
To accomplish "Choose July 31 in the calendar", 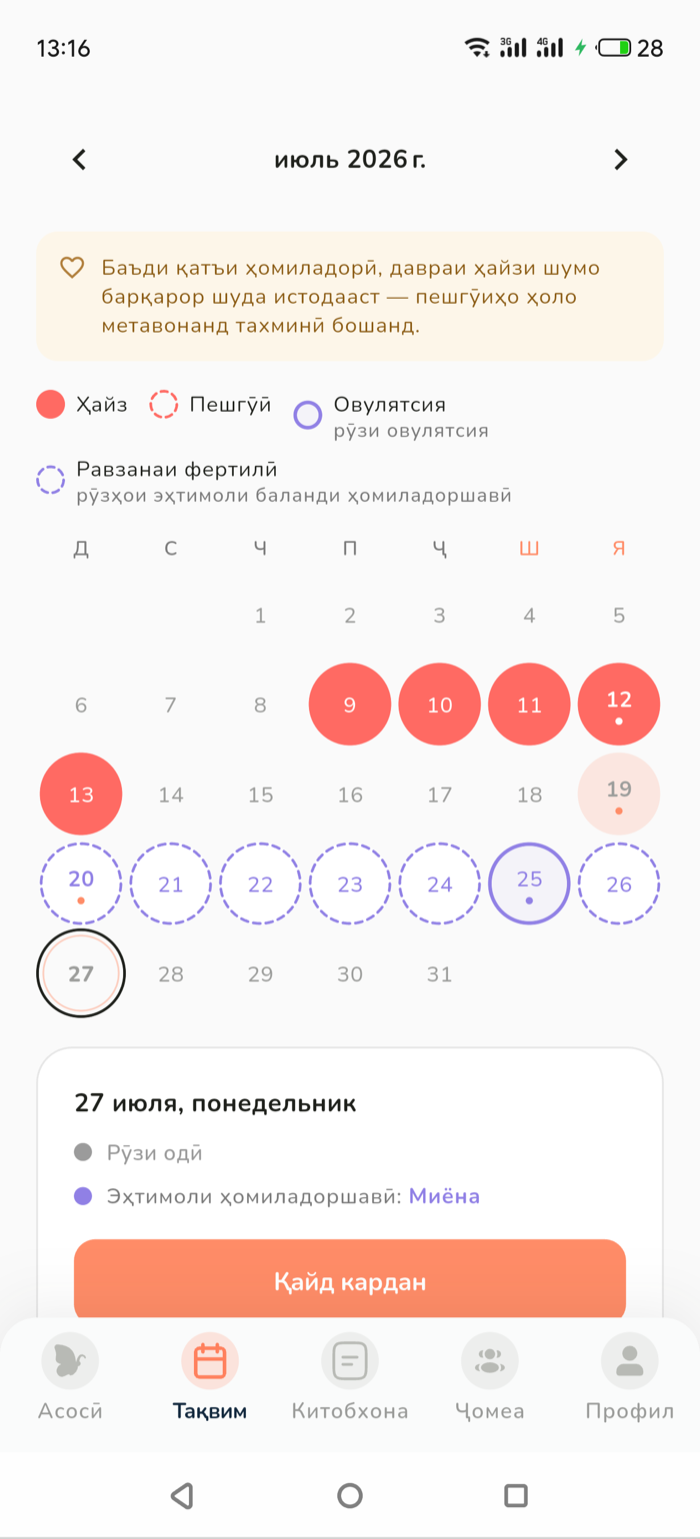I will [x=440, y=974].
